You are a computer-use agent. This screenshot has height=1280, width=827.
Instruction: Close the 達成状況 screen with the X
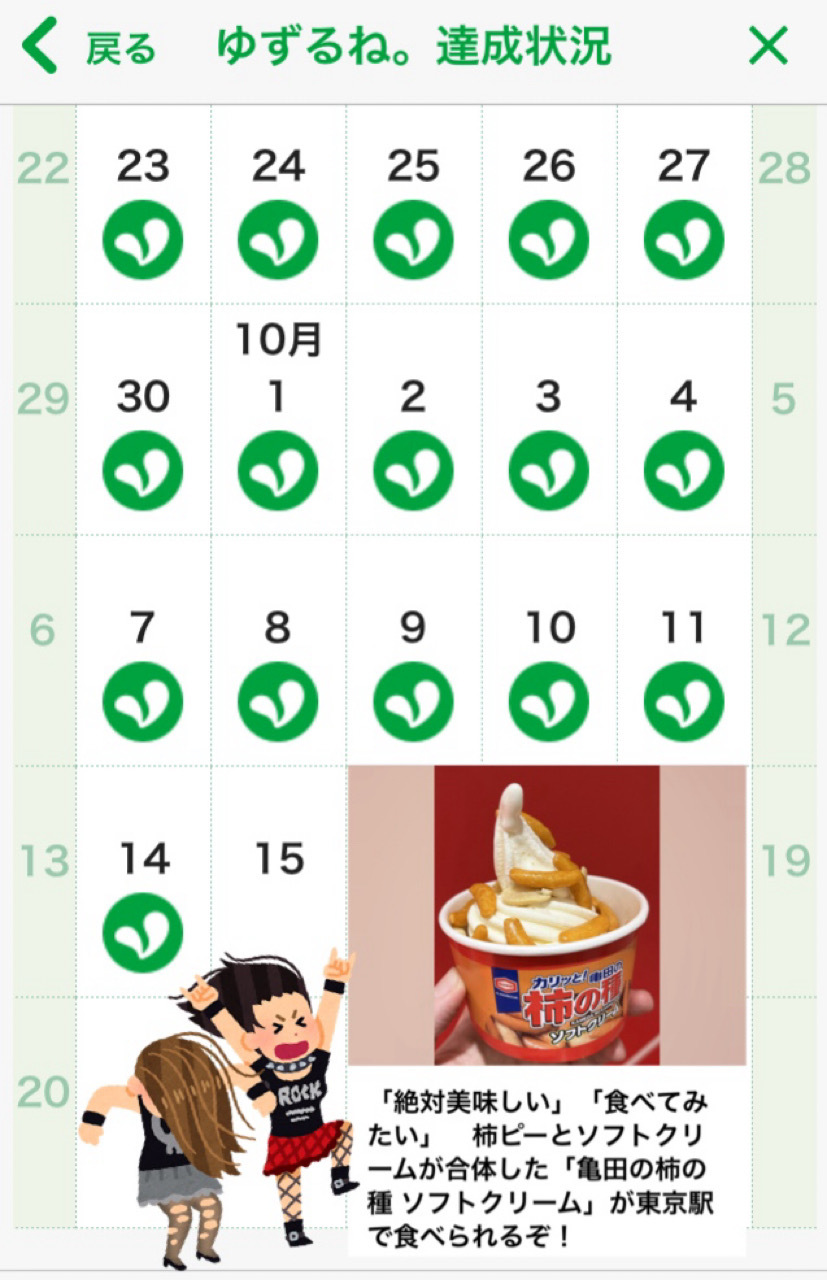pyautogui.click(x=768, y=46)
